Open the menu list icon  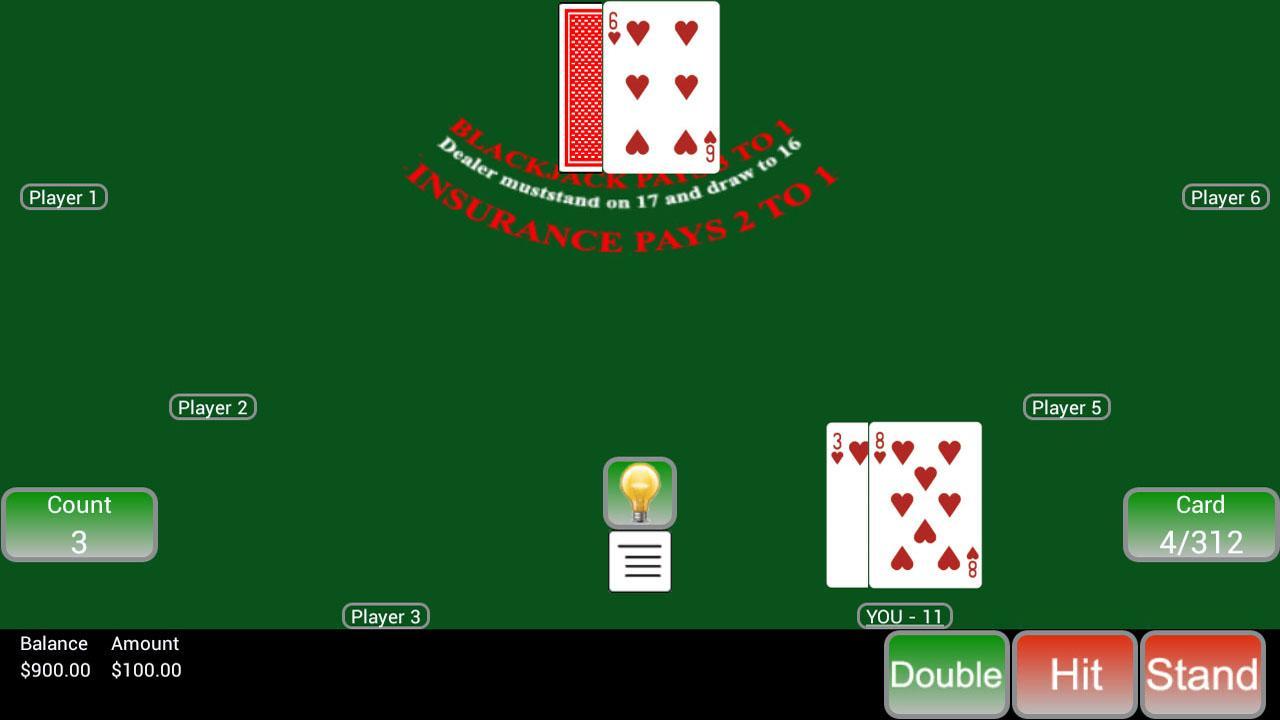(x=640, y=562)
